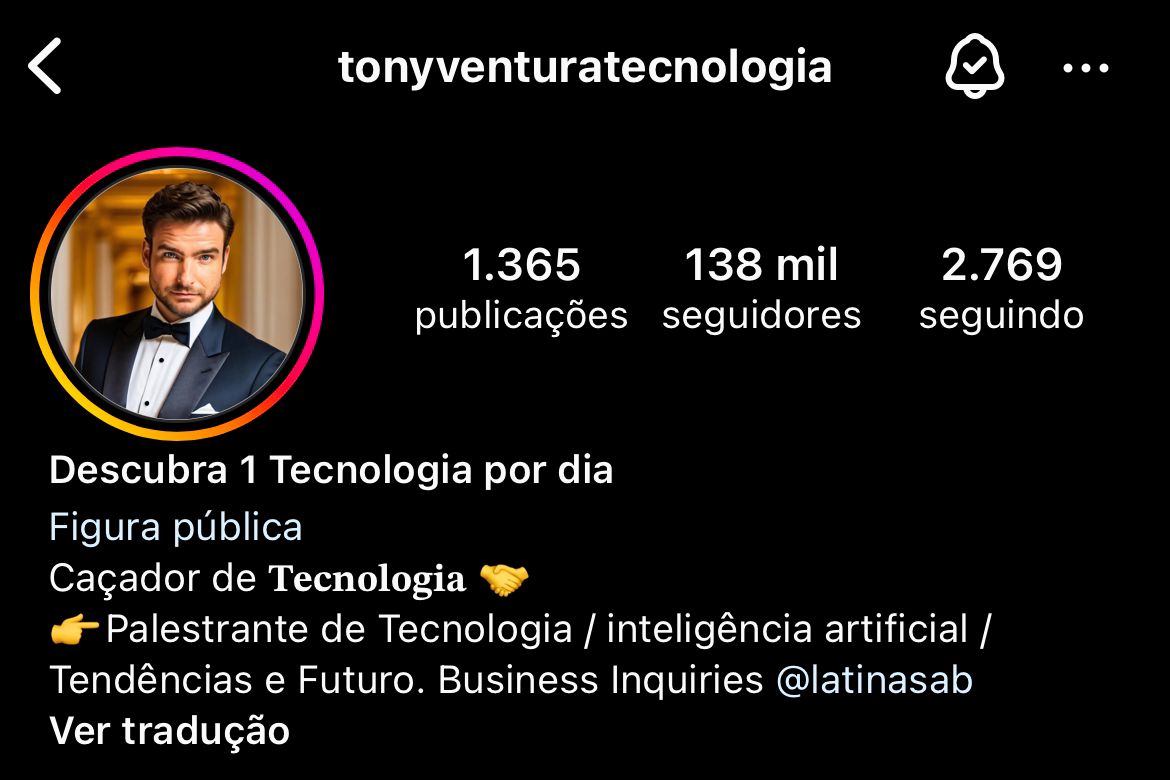
Task: Tap Ver tradução to translate bio
Action: 170,731
